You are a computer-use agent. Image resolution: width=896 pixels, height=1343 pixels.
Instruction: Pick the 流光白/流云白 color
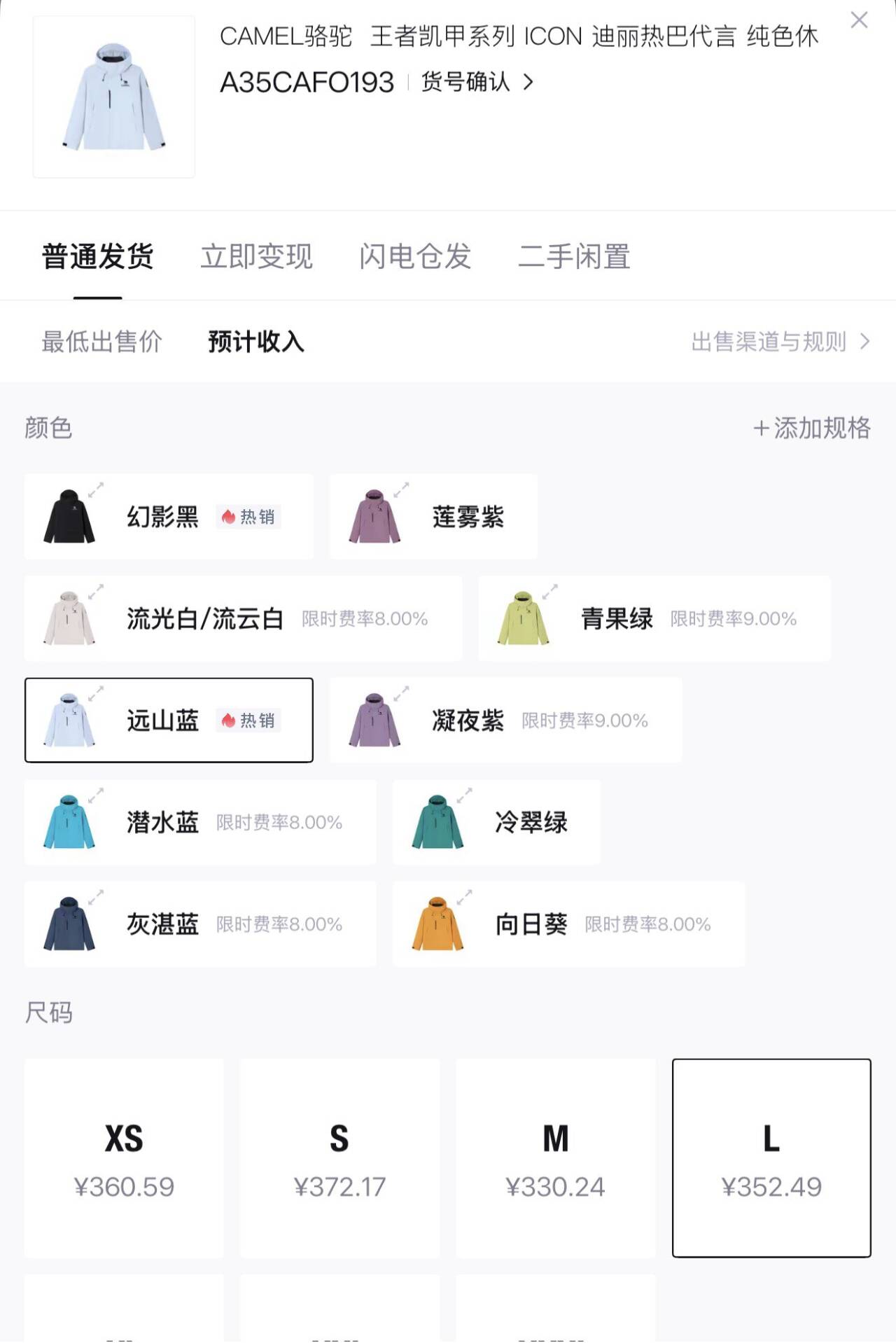(242, 618)
